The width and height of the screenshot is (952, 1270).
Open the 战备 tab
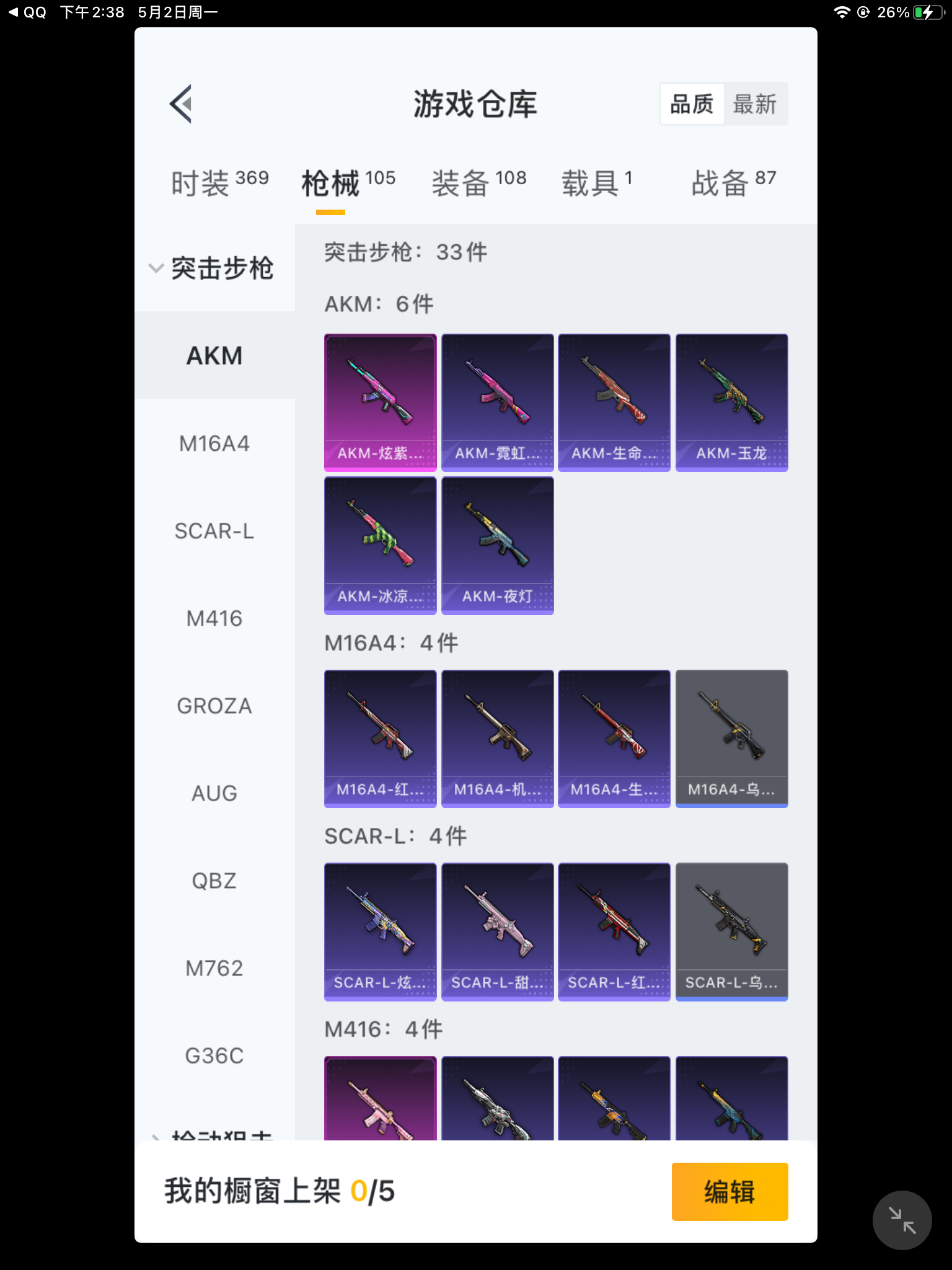(x=733, y=183)
